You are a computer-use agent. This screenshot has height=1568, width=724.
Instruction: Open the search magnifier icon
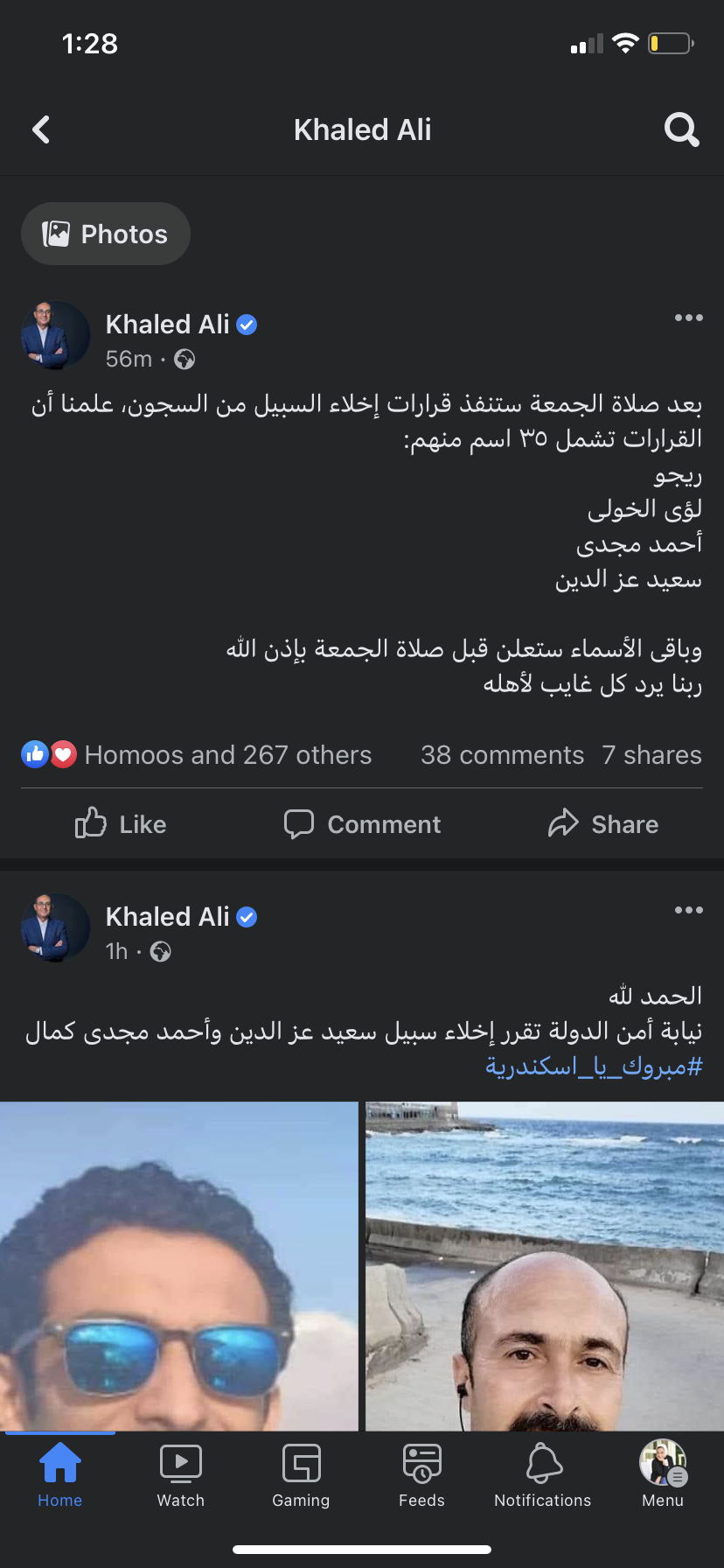(x=681, y=129)
